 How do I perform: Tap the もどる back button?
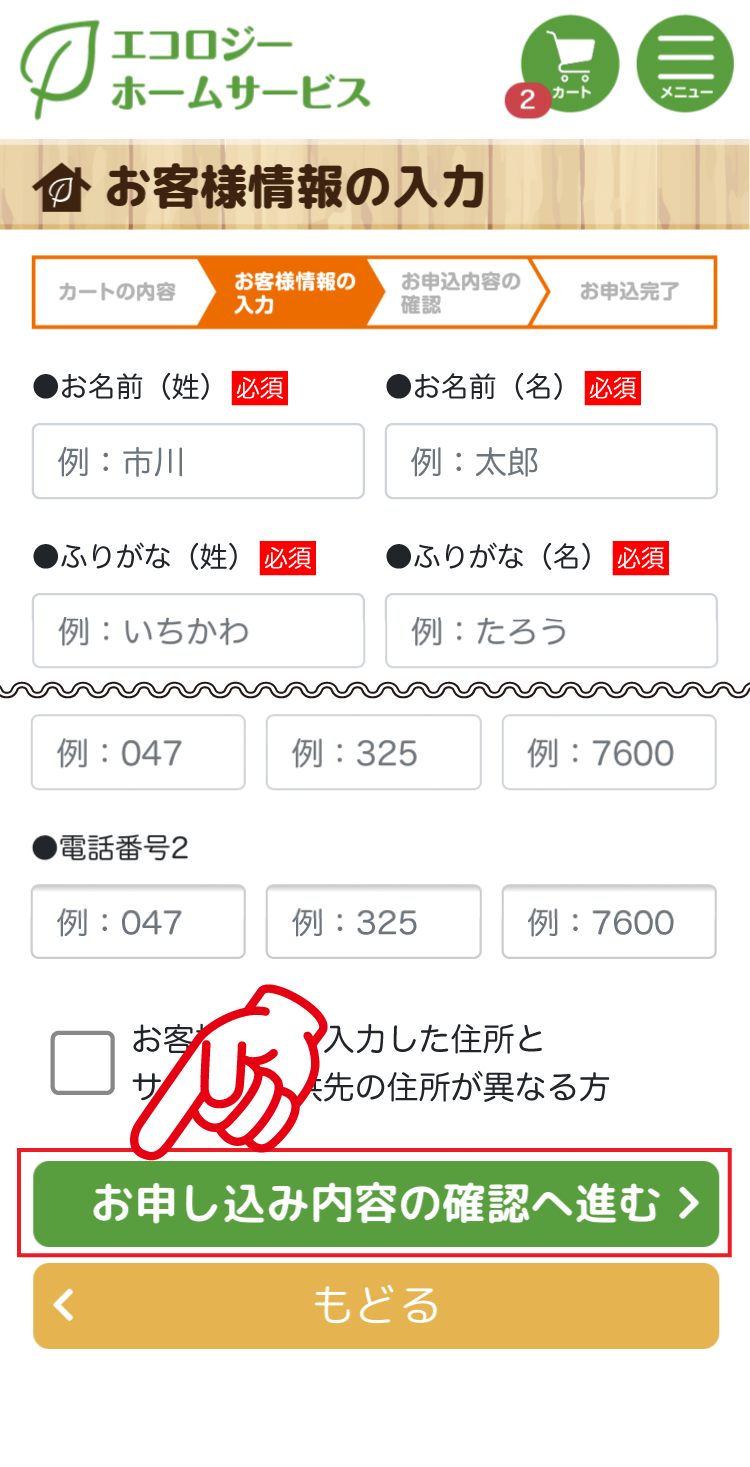[x=376, y=1306]
